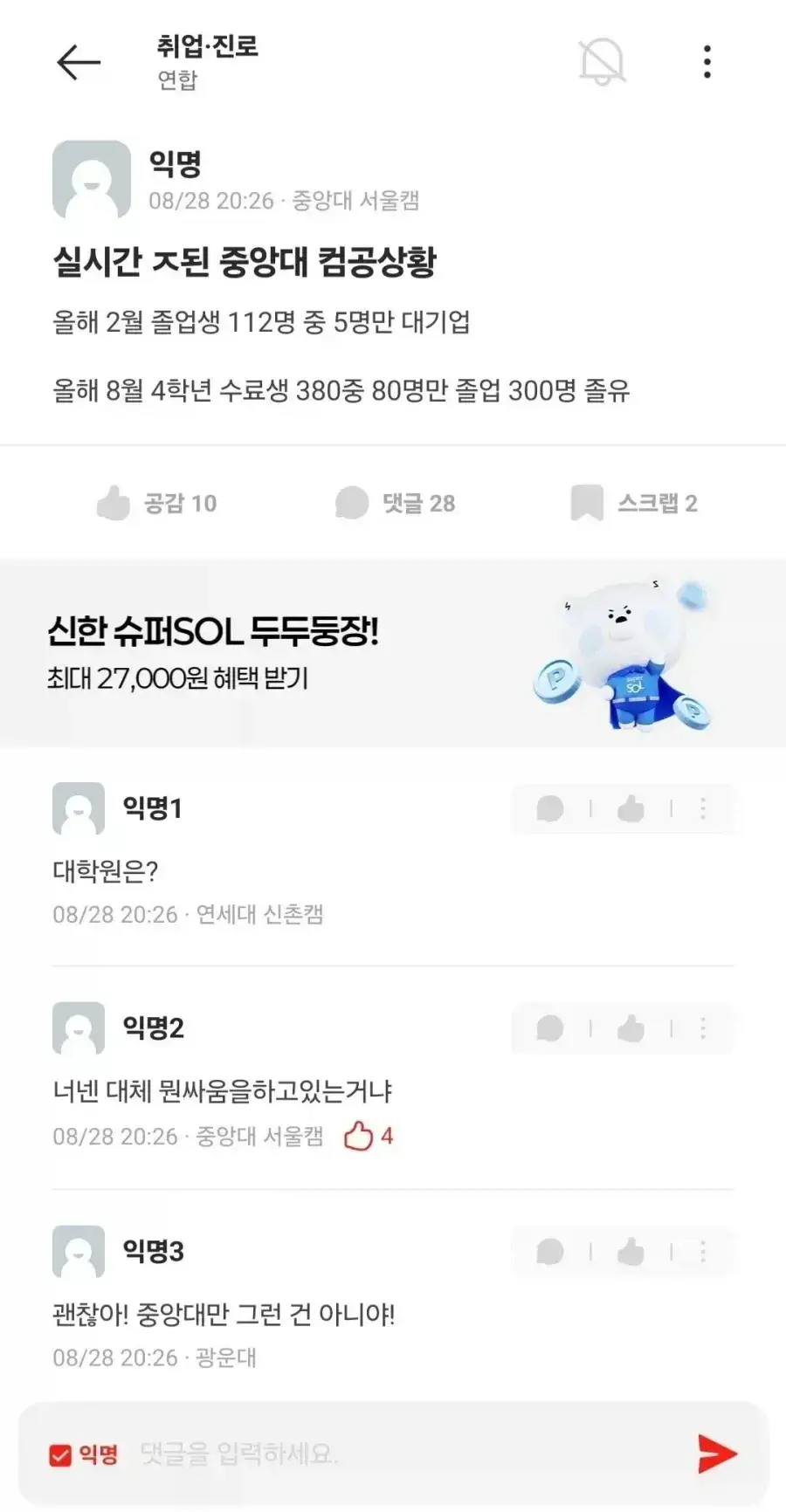
Task: Reply to 익명1's comment
Action: tap(550, 809)
